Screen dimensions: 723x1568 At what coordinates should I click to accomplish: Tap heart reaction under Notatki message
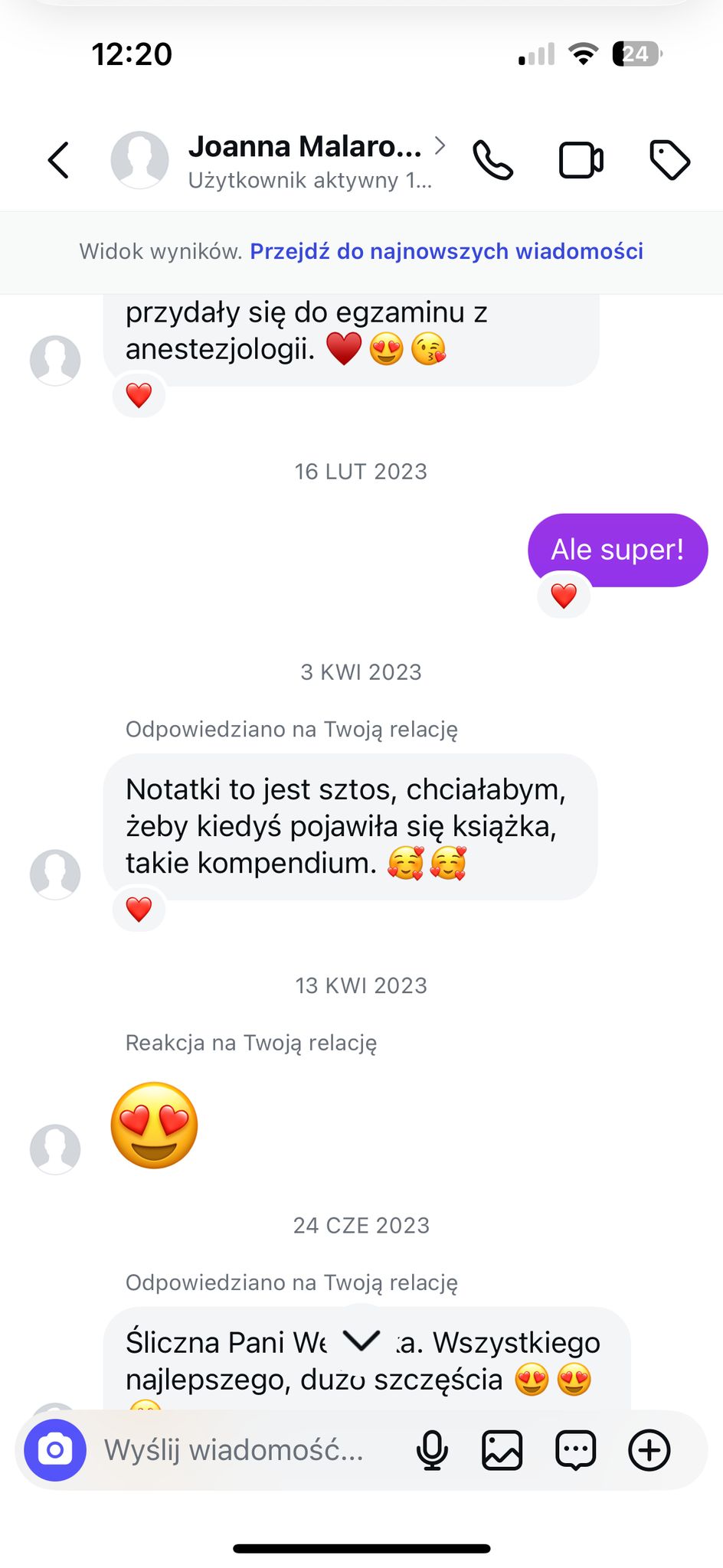(139, 909)
